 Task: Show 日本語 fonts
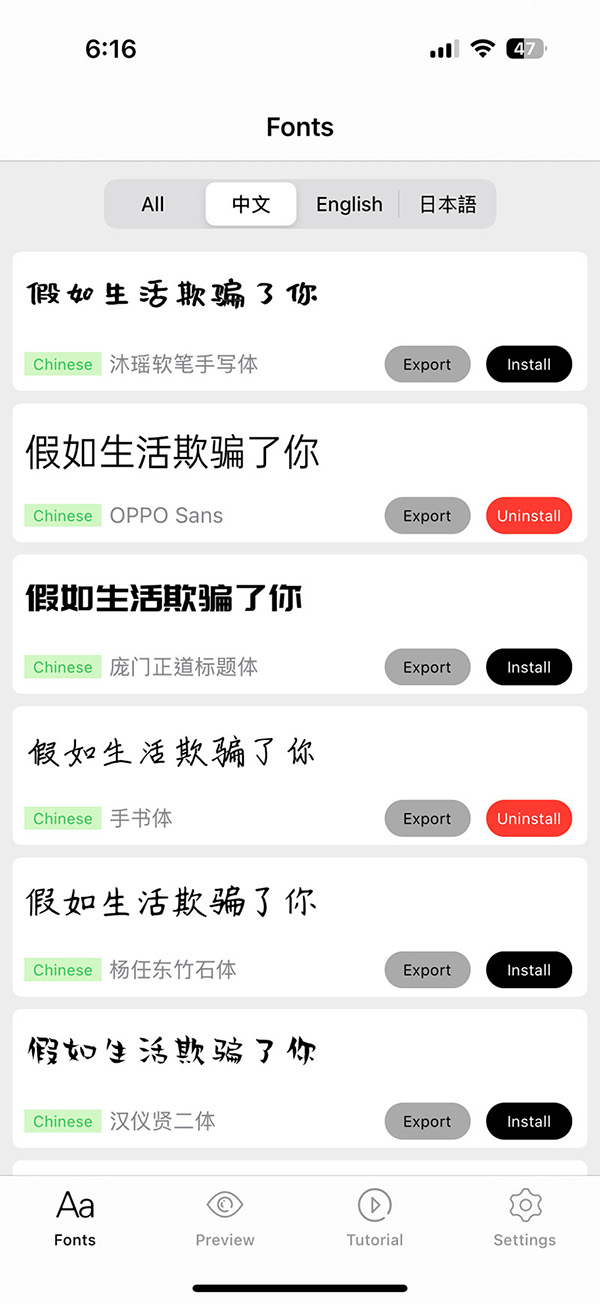(447, 204)
